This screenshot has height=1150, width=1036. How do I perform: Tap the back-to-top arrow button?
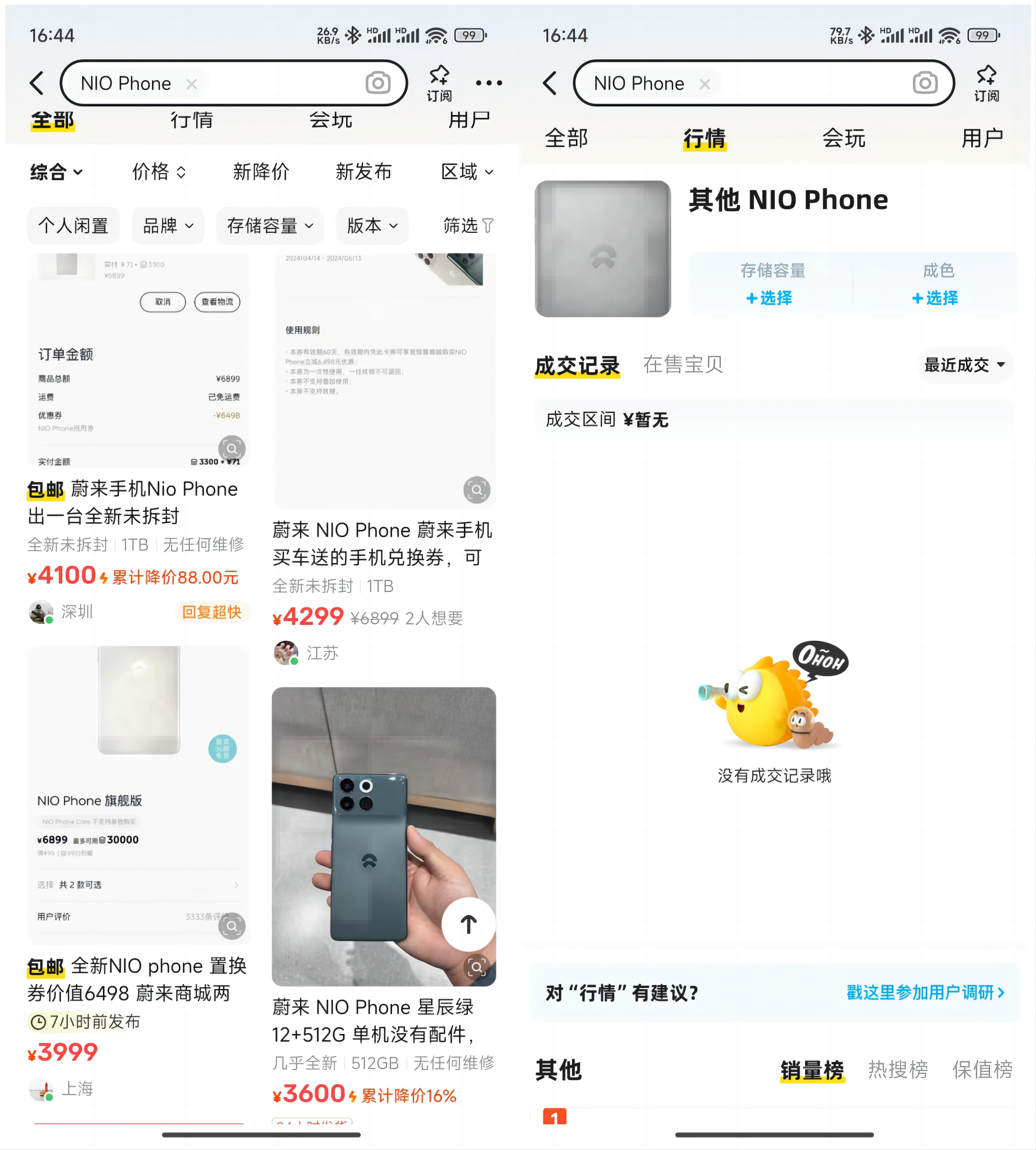[x=468, y=924]
